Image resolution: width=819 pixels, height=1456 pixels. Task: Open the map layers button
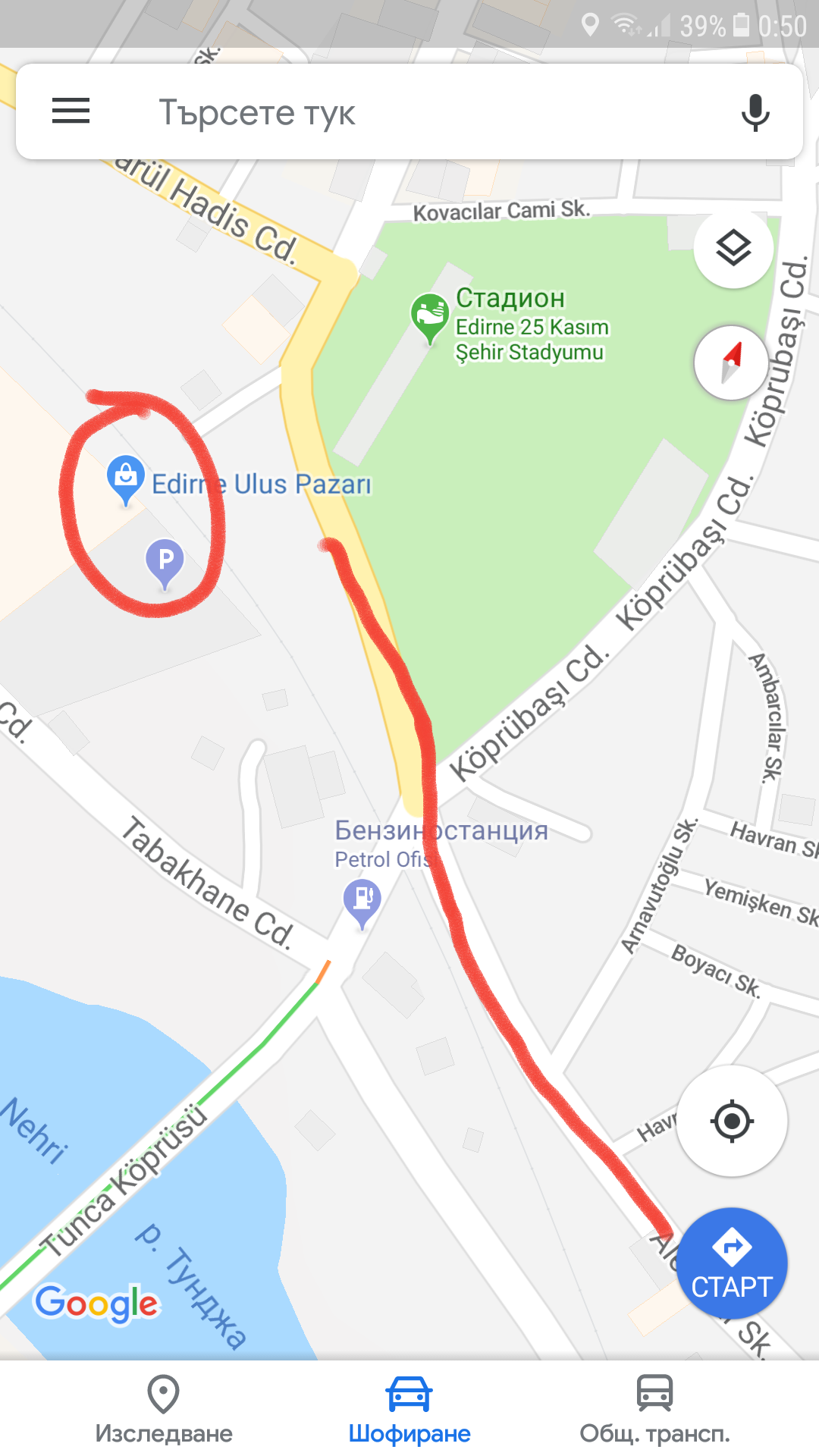click(x=733, y=248)
